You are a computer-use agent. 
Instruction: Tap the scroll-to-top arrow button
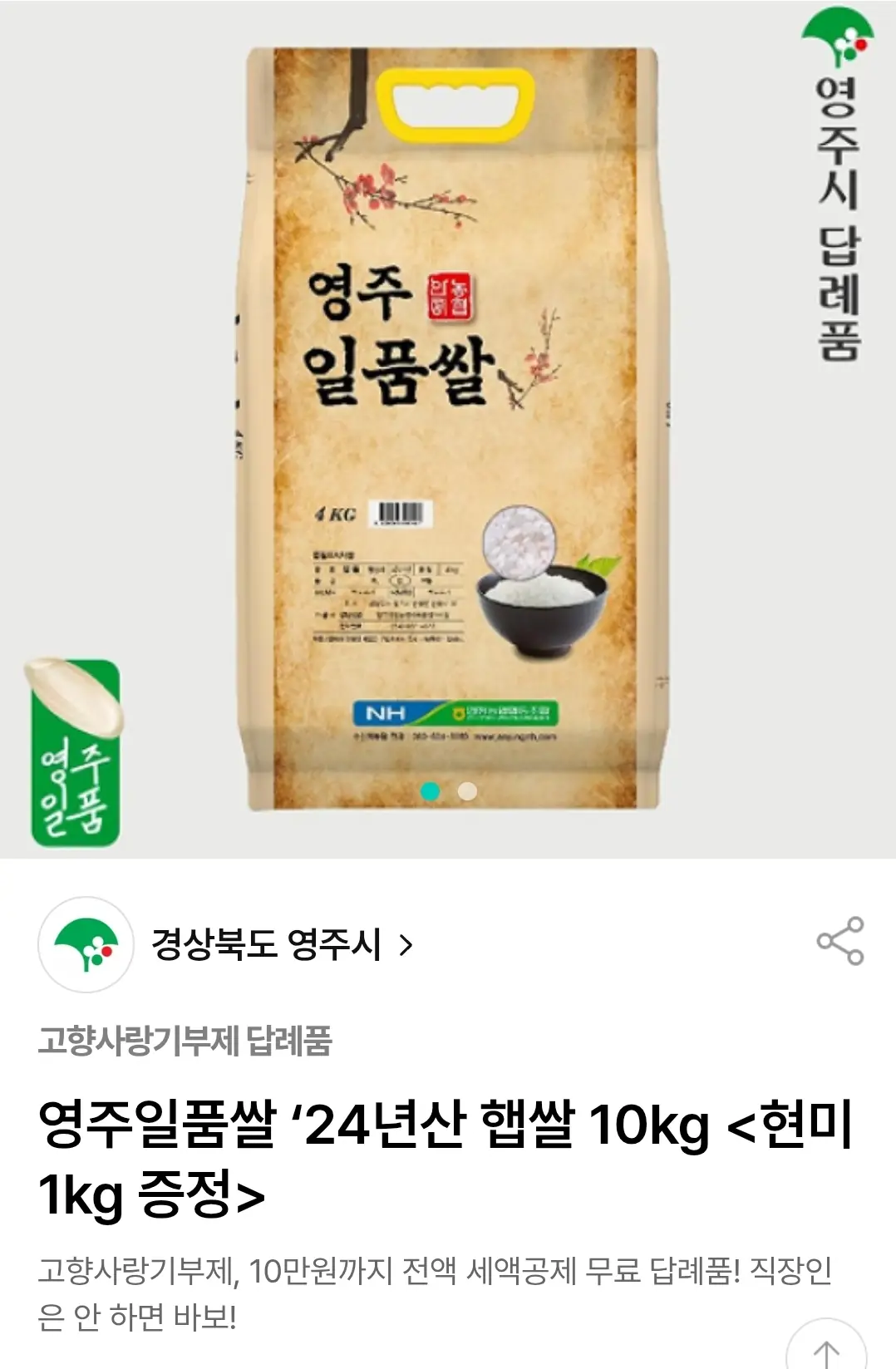(825, 1352)
